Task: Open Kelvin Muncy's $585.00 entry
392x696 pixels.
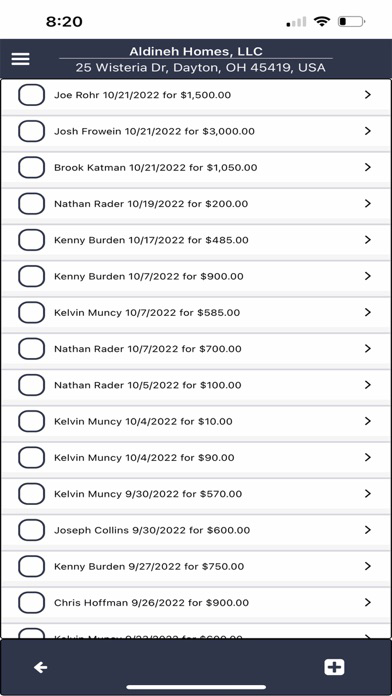Action: 196,312
